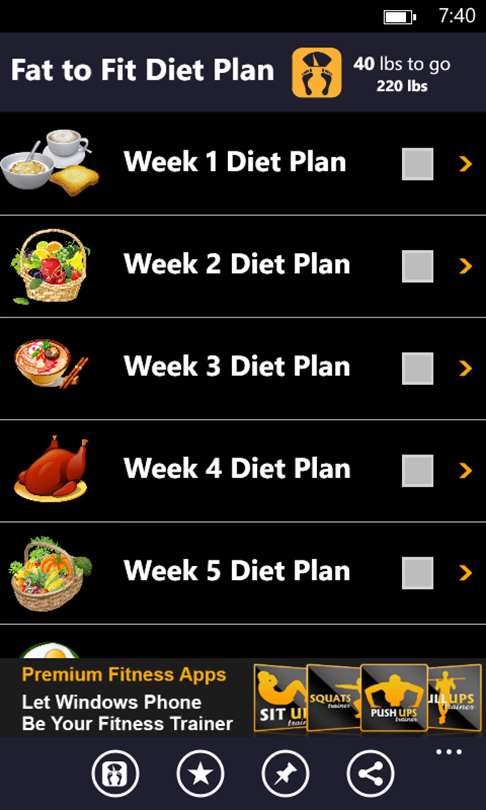Select the Week 5 Diet Plan checkbox

[417, 573]
